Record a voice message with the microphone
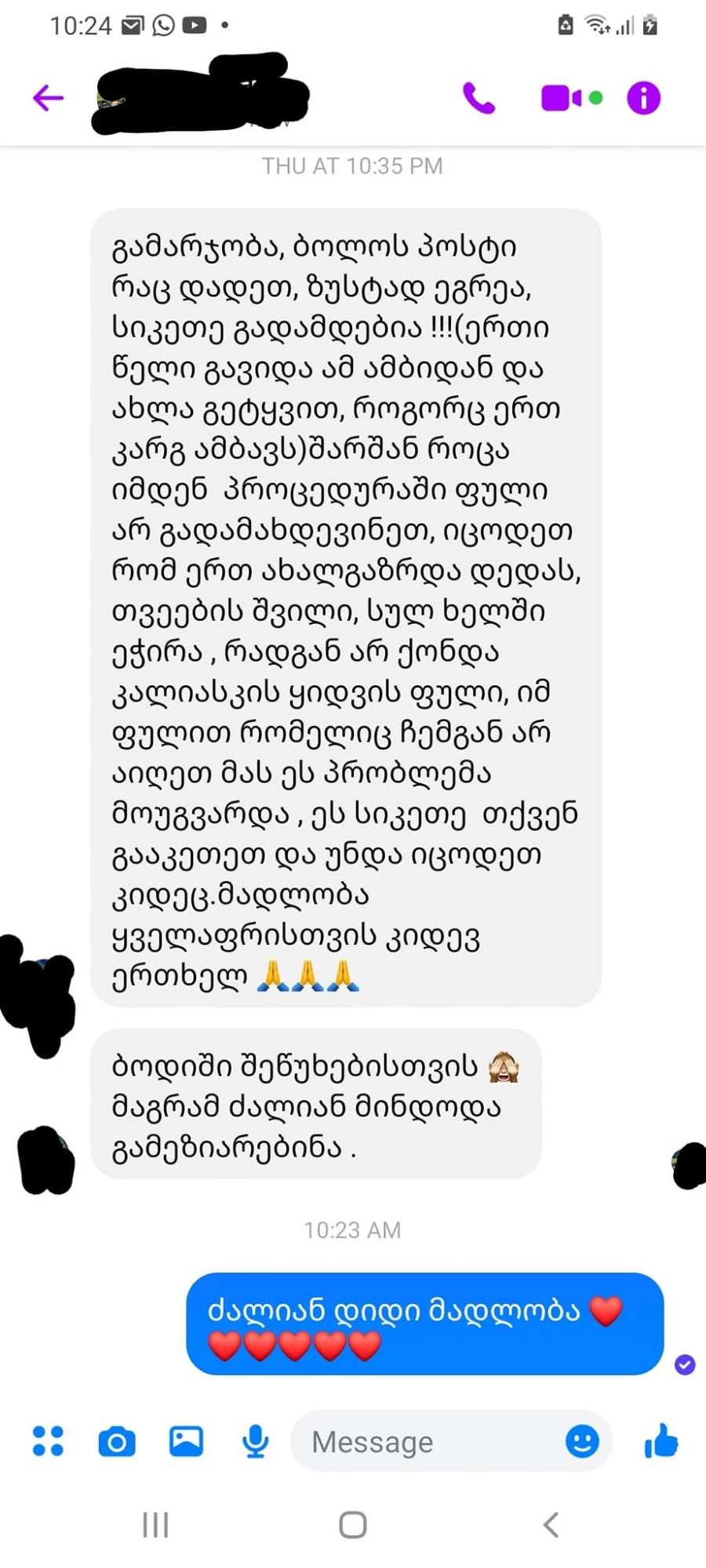The width and height of the screenshot is (706, 1568). [255, 1441]
